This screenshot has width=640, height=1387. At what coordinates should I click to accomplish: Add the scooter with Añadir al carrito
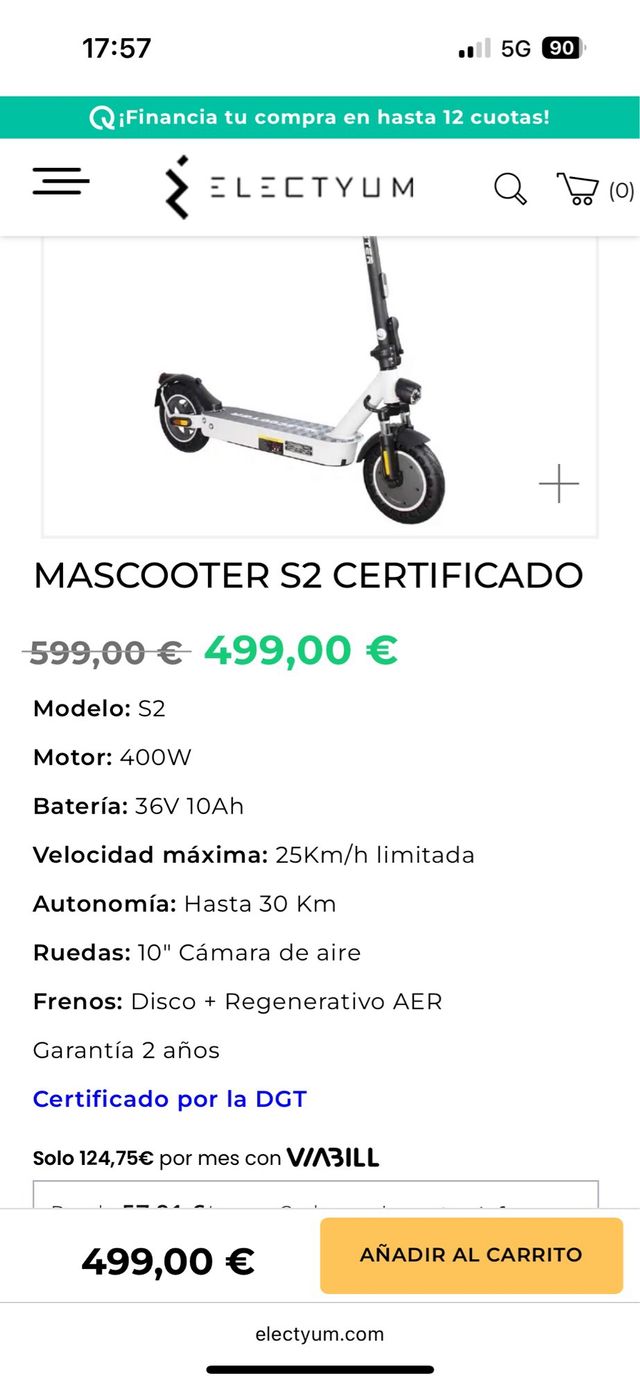point(471,1255)
